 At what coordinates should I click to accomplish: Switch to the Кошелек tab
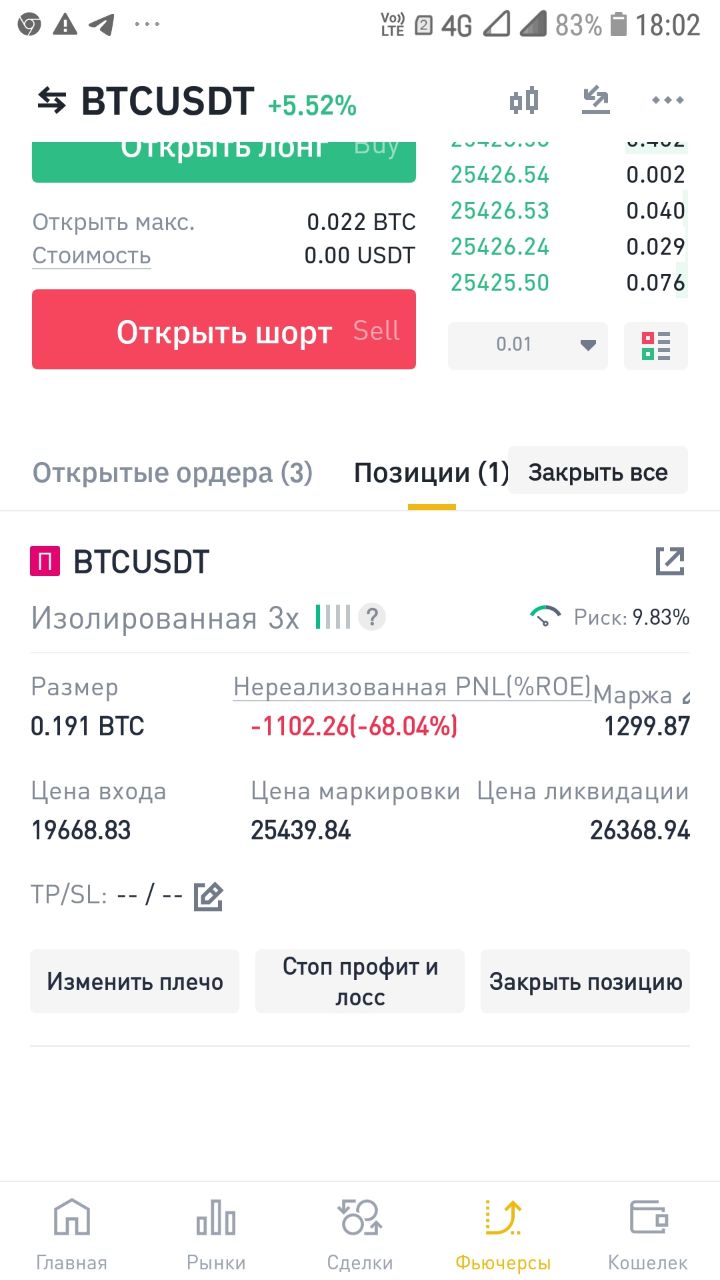point(648,1234)
